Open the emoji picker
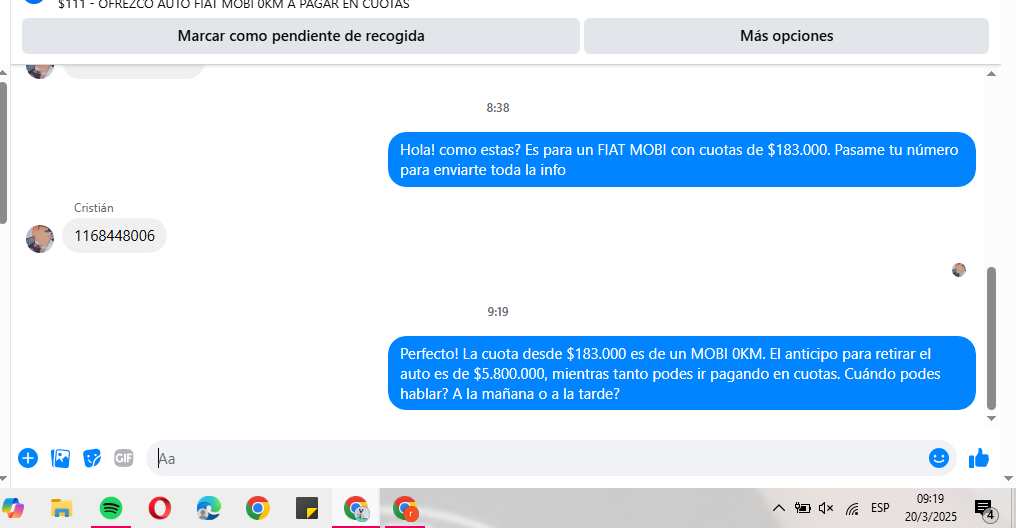This screenshot has width=1016, height=528. click(x=938, y=458)
